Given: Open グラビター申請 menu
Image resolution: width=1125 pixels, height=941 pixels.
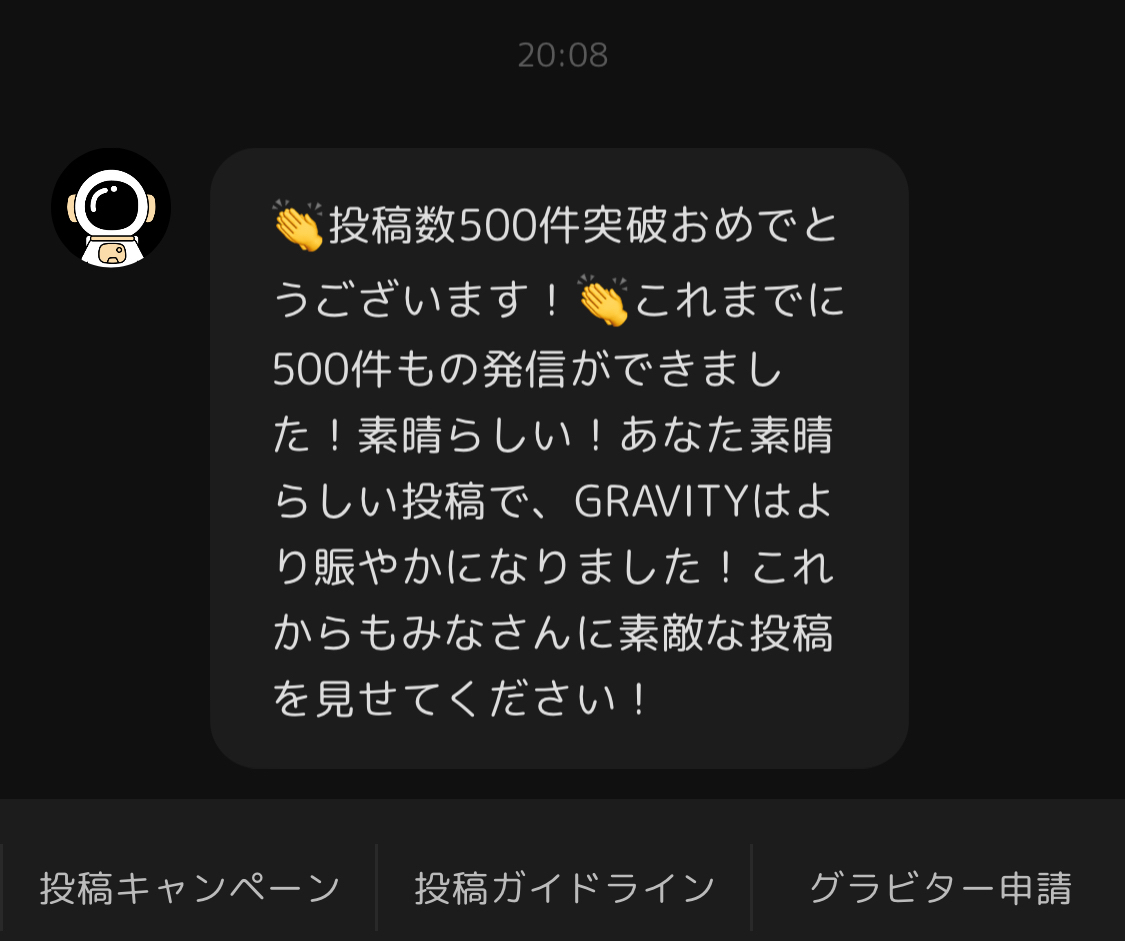Looking at the screenshot, I should 939,888.
